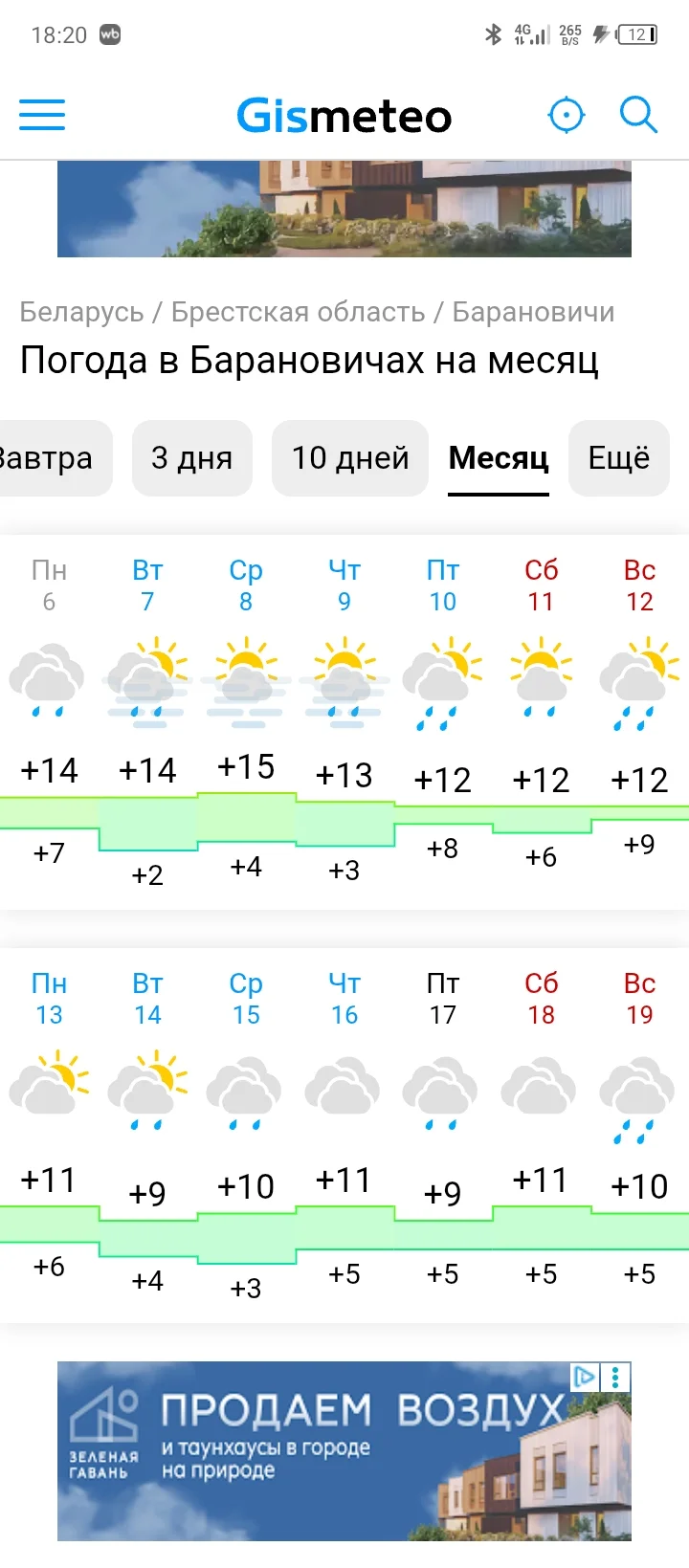Open the hamburger menu

(x=42, y=116)
